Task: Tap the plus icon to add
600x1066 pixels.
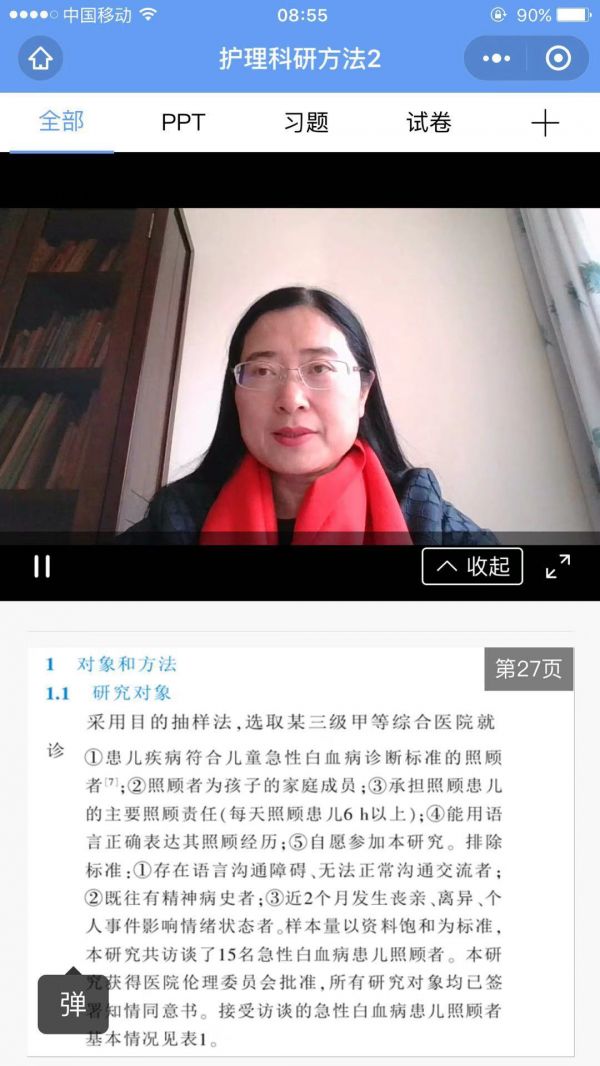Action: [545, 123]
